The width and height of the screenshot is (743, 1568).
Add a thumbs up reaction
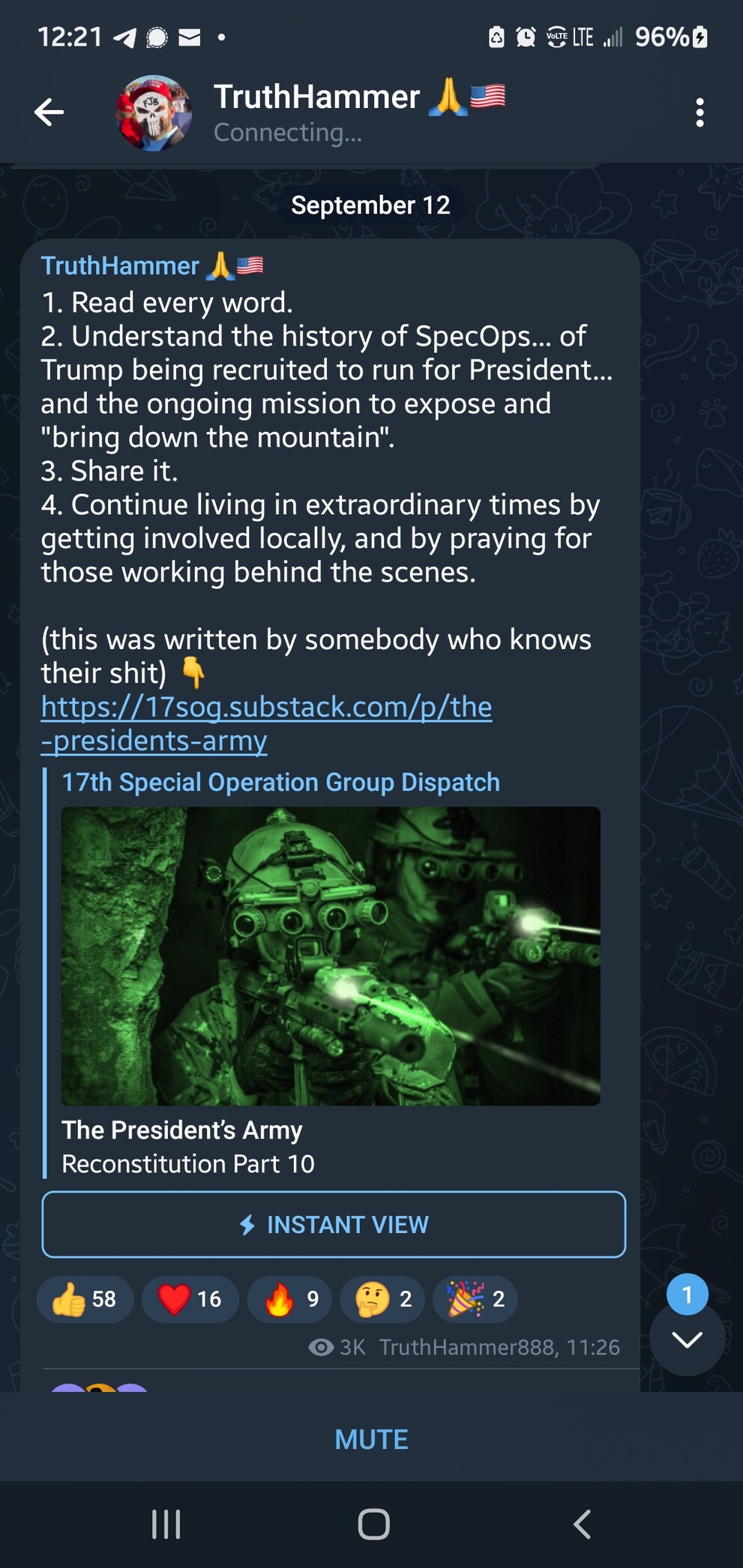coord(85,1299)
